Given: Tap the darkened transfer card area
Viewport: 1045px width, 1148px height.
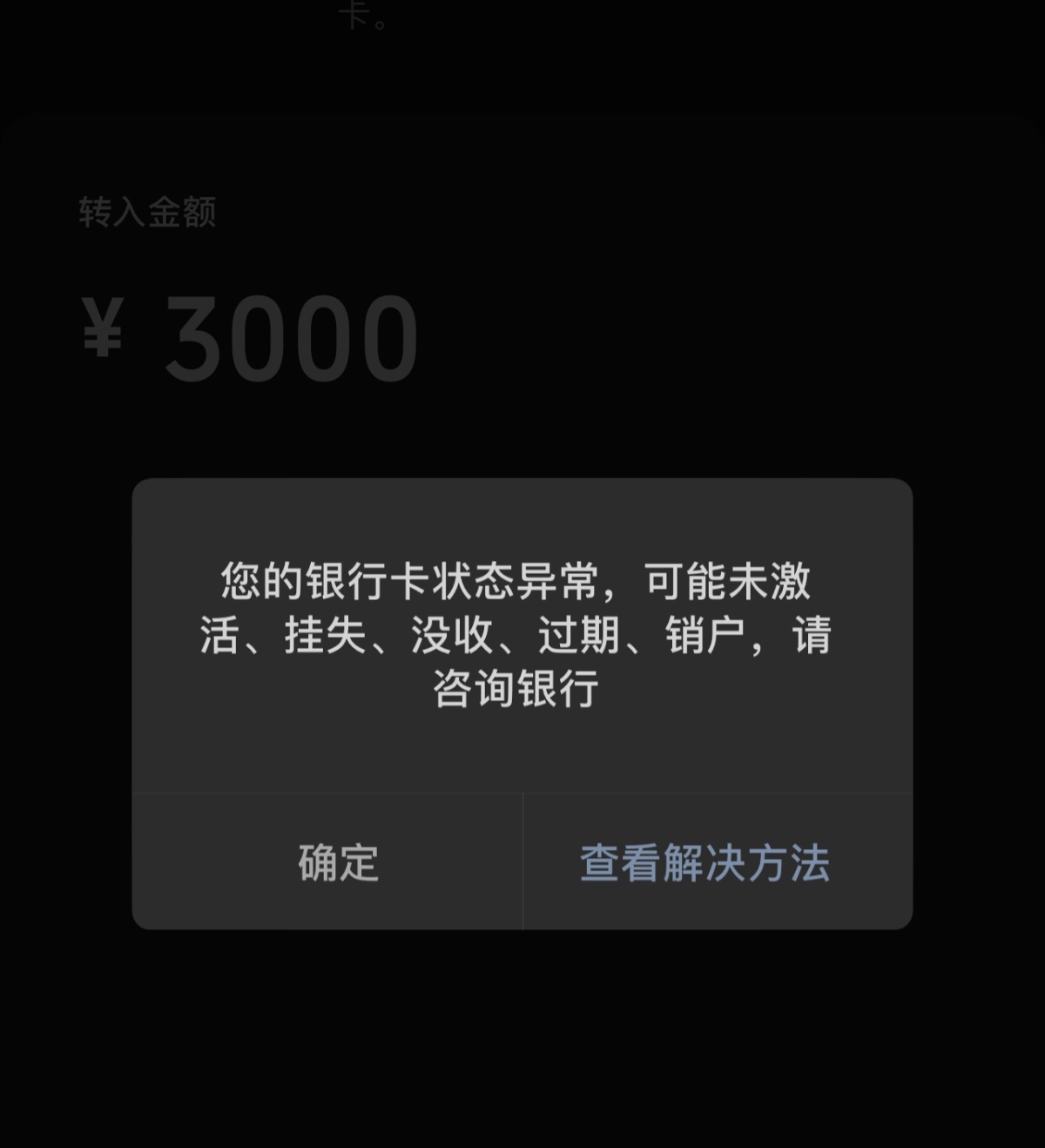Looking at the screenshot, I should point(522,261).
